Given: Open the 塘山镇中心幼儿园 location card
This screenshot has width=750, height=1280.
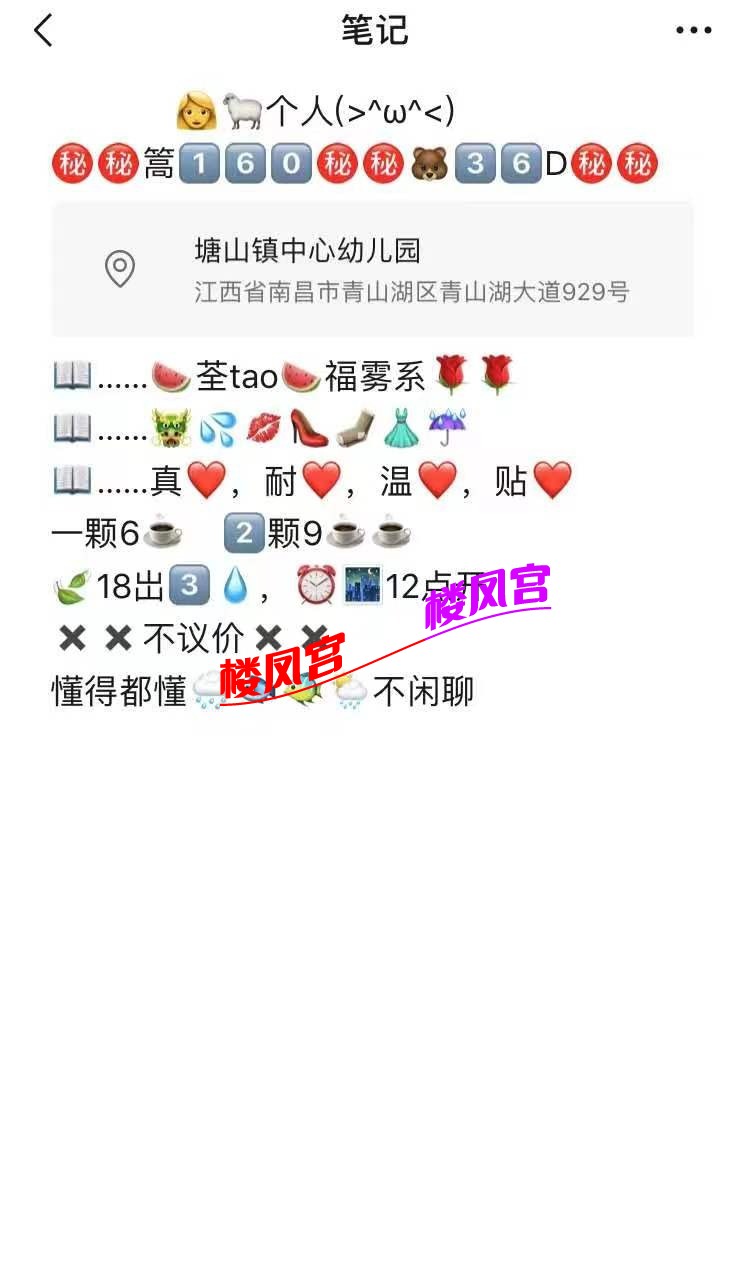Looking at the screenshot, I should click(372, 269).
